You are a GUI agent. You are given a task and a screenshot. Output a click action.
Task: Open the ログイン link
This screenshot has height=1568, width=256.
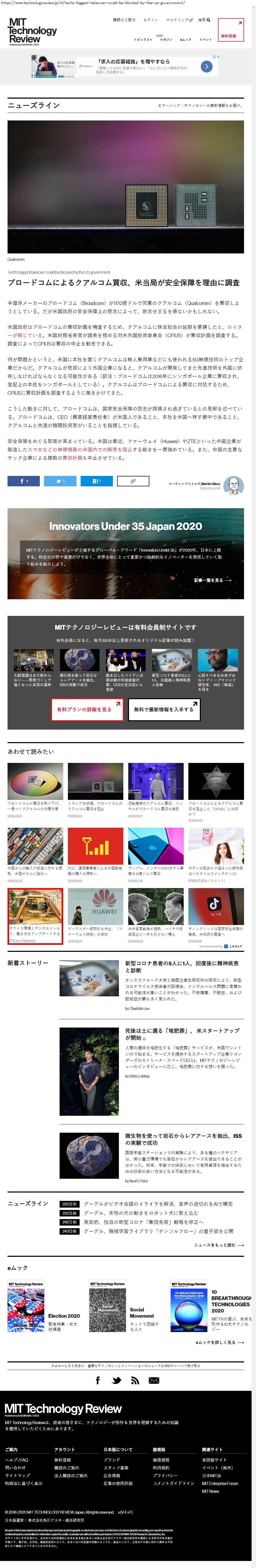coord(150,20)
